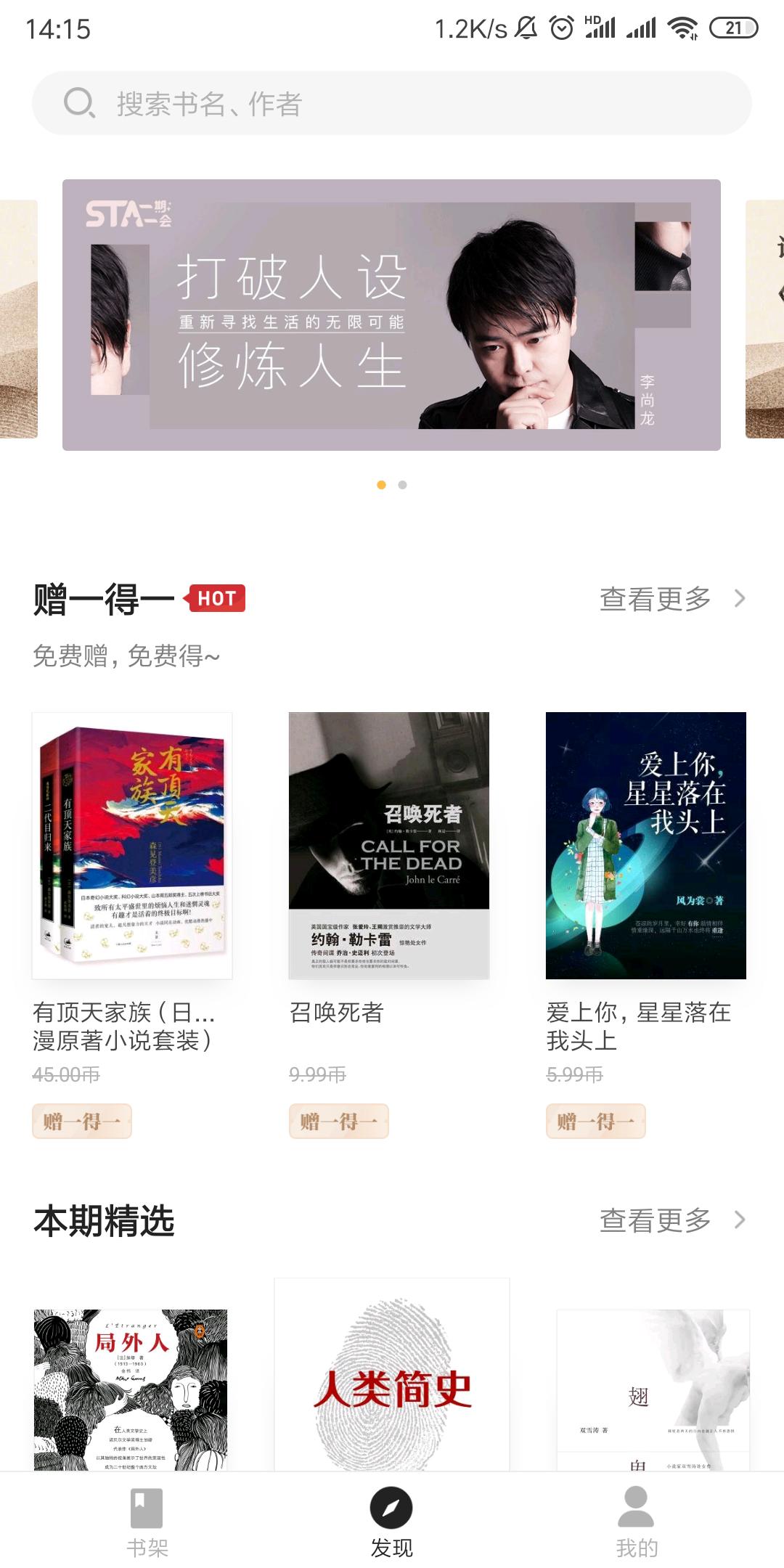Tap the battery level indicator showing 21
The height and width of the screenshot is (1568, 784).
click(x=733, y=28)
